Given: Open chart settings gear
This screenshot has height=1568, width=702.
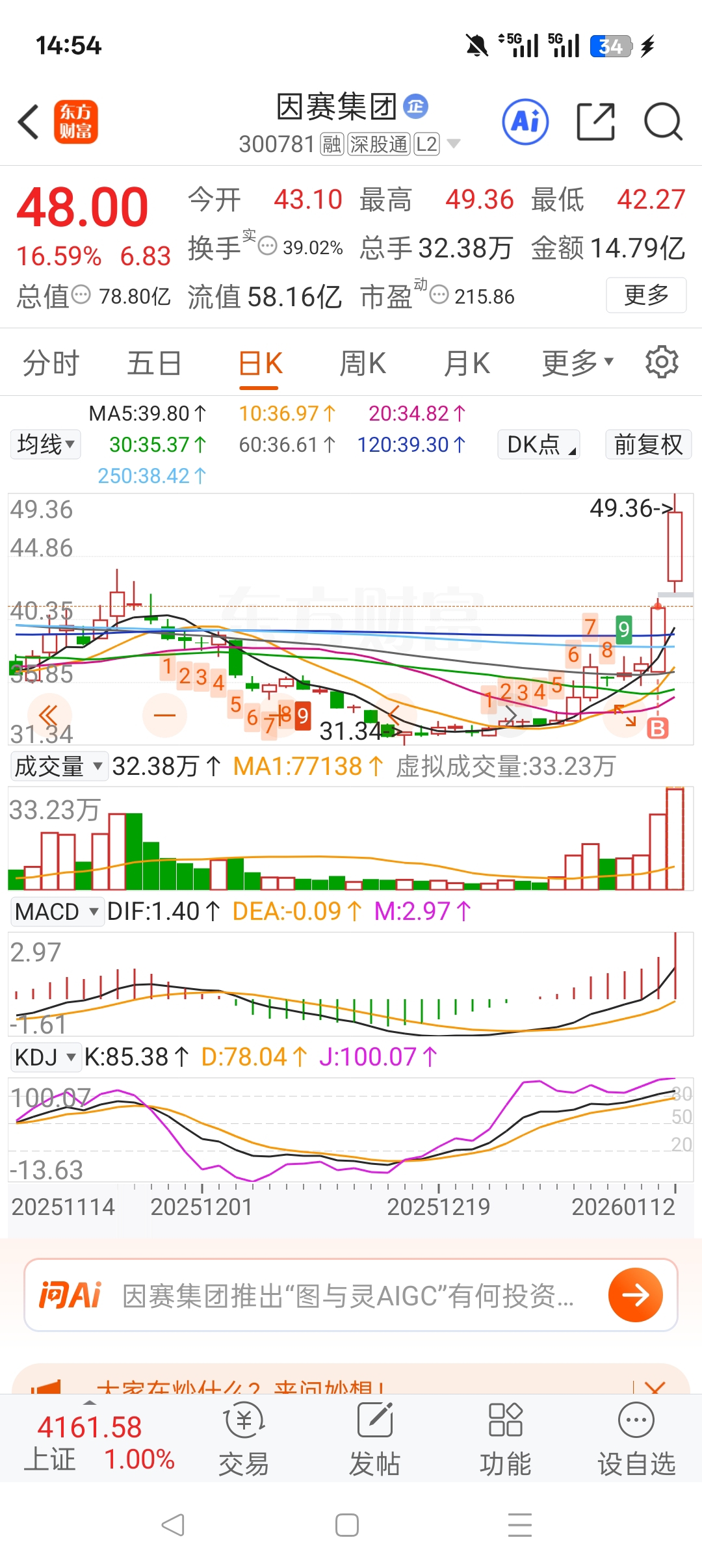Looking at the screenshot, I should 662,362.
